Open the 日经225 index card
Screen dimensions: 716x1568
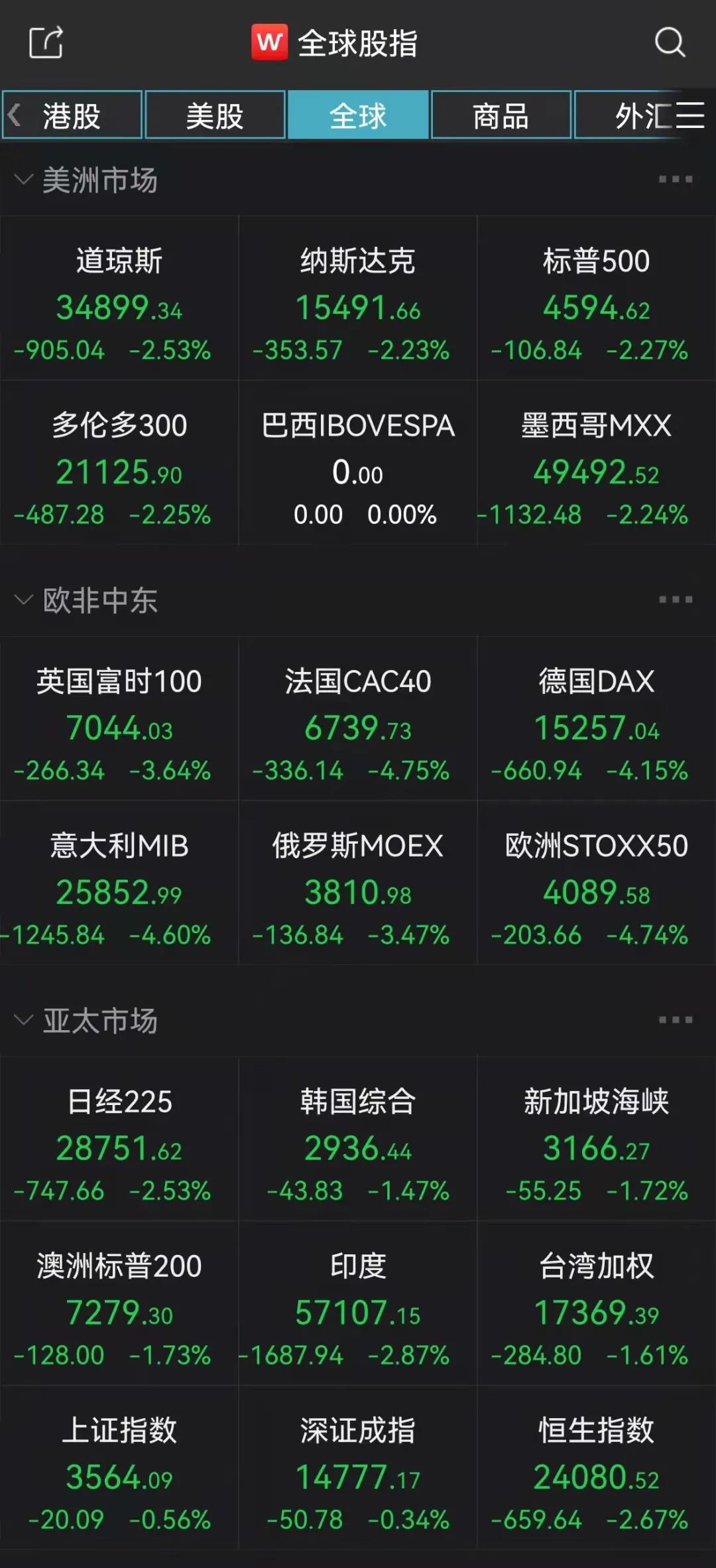[x=119, y=1139]
